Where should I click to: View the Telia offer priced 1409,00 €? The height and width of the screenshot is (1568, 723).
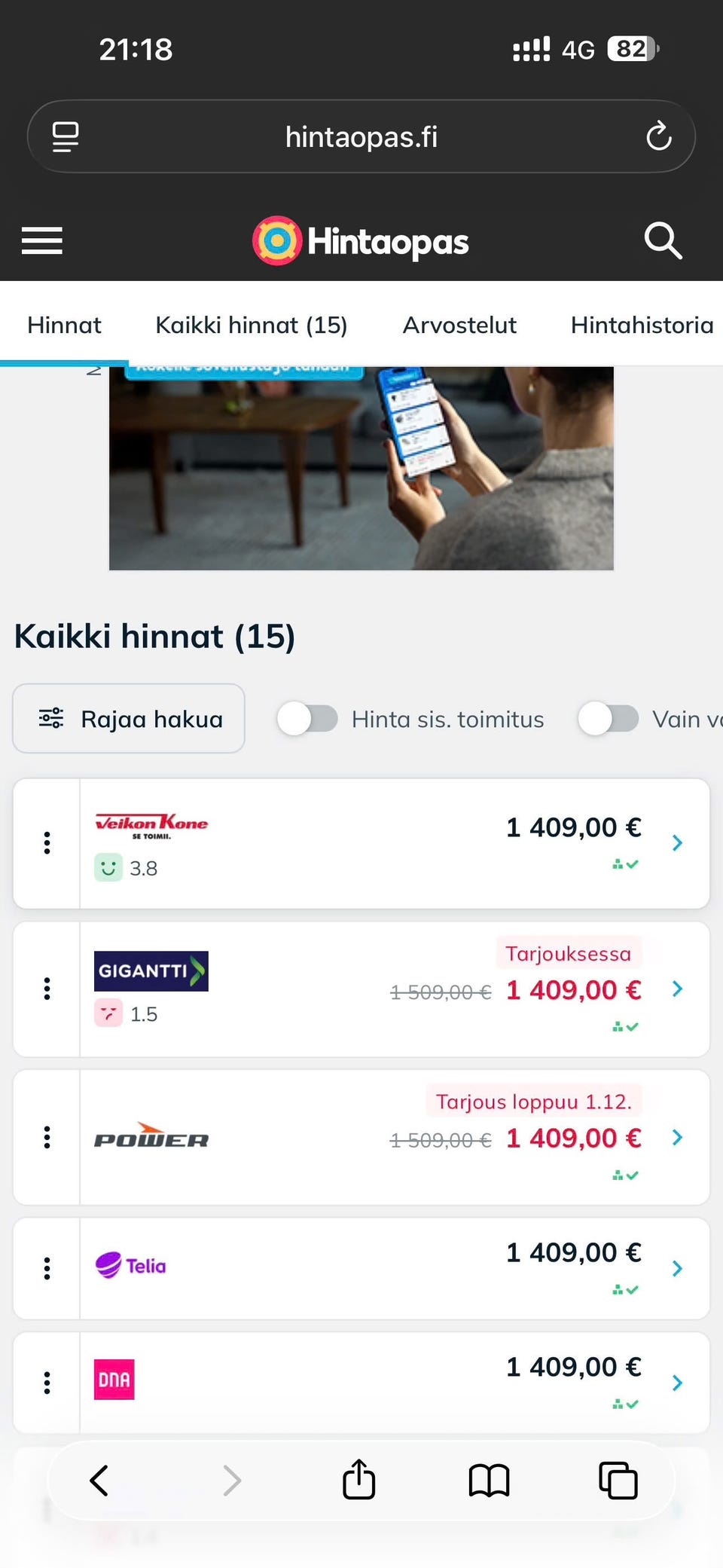676,1268
